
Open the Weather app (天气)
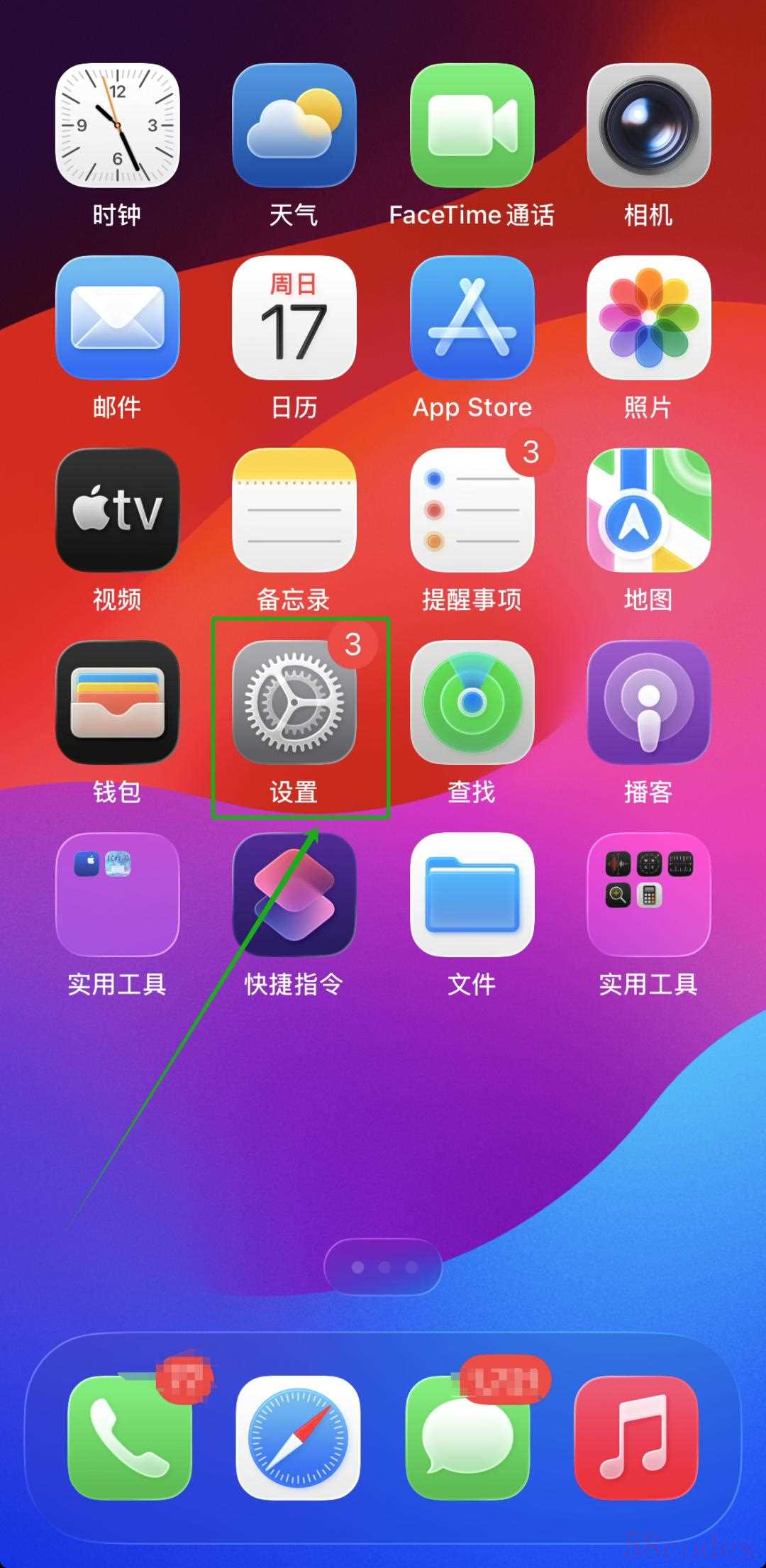[x=294, y=126]
